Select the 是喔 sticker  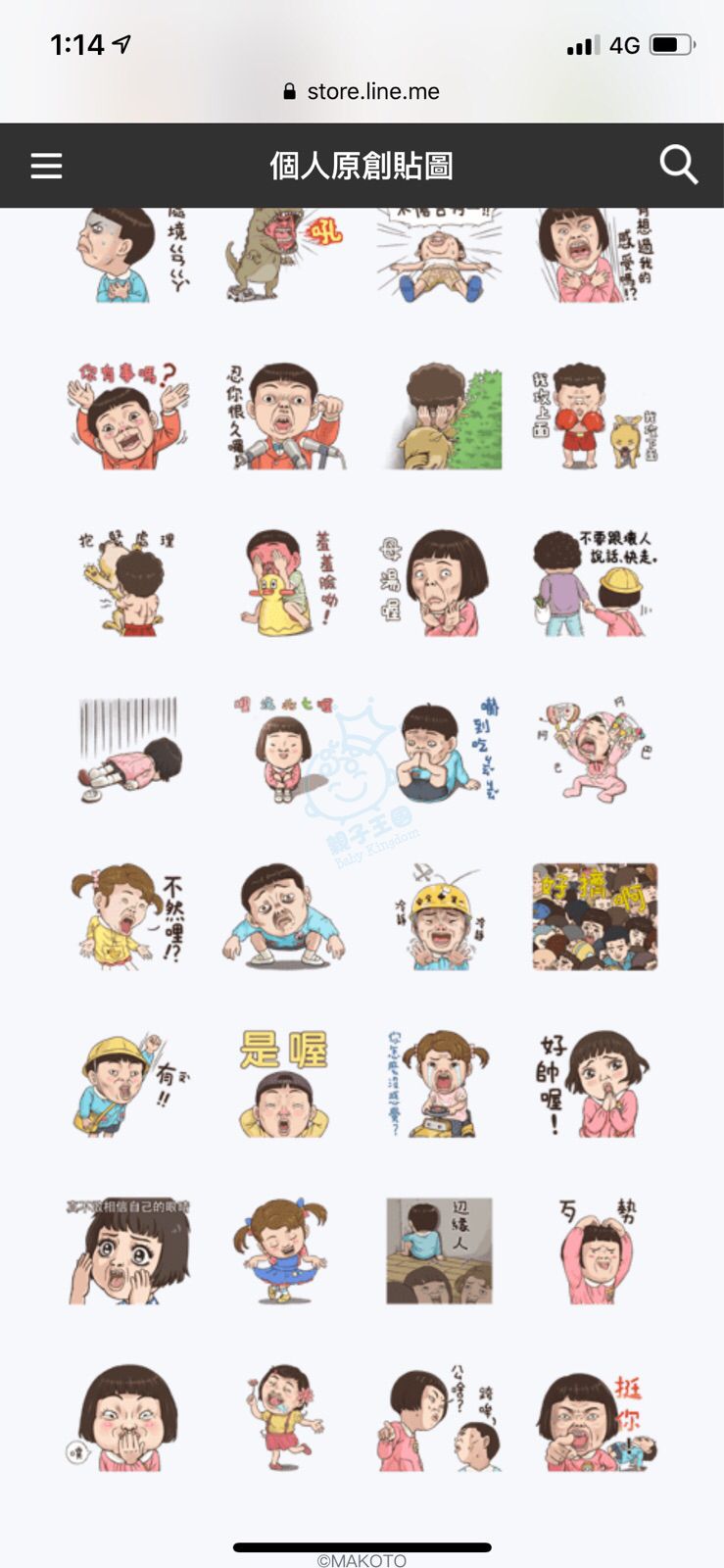point(284,1083)
